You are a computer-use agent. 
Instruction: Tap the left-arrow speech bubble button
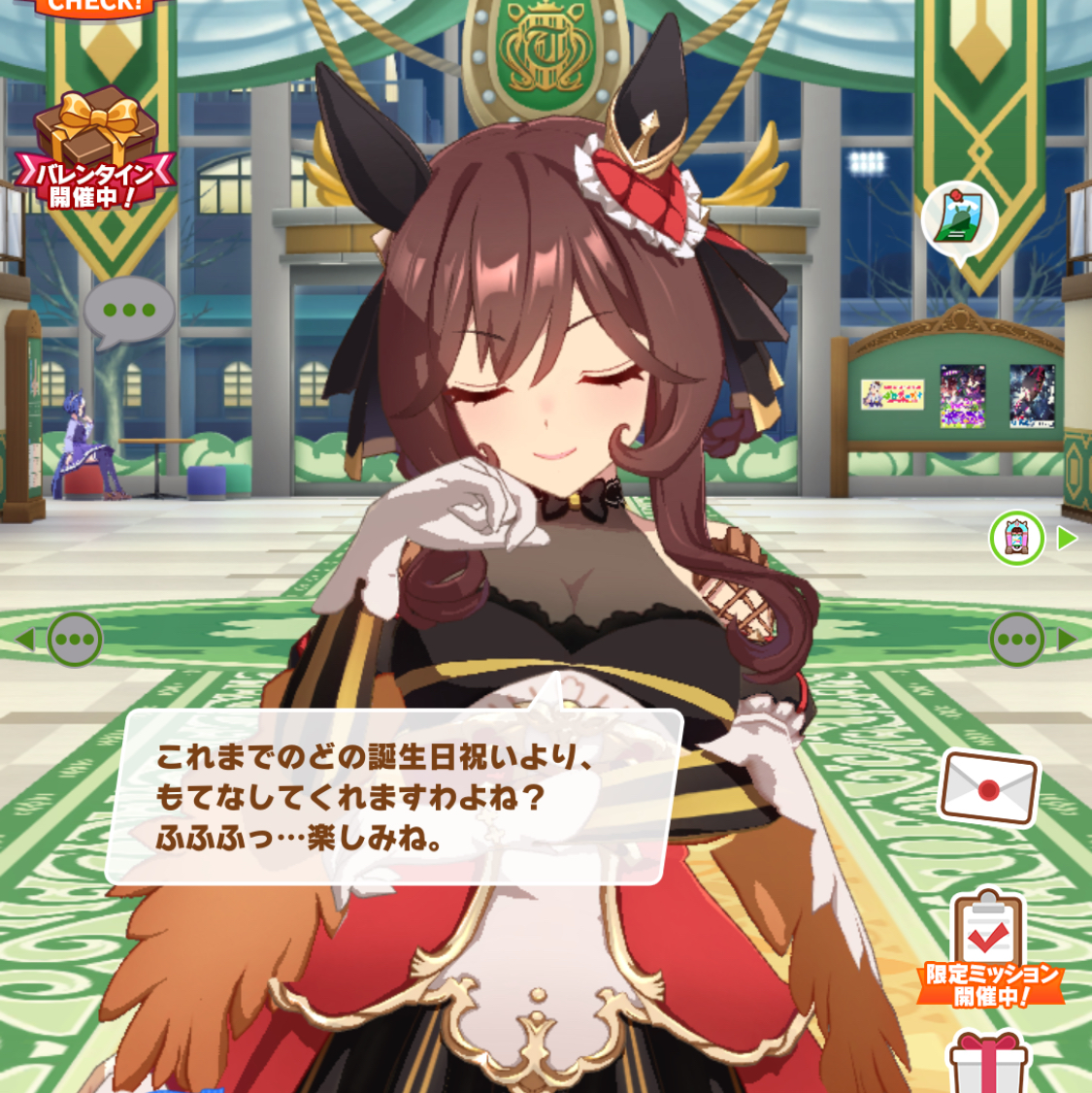pos(74,640)
